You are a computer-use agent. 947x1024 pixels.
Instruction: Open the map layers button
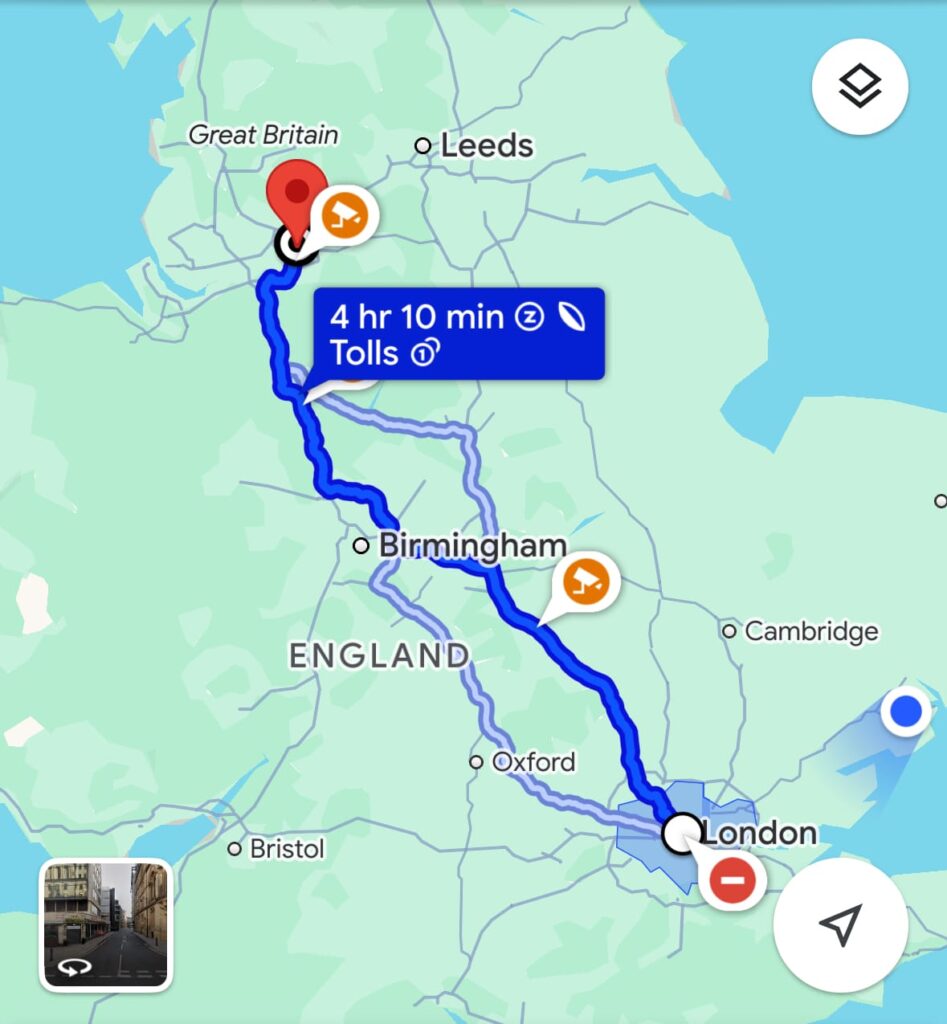[860, 87]
